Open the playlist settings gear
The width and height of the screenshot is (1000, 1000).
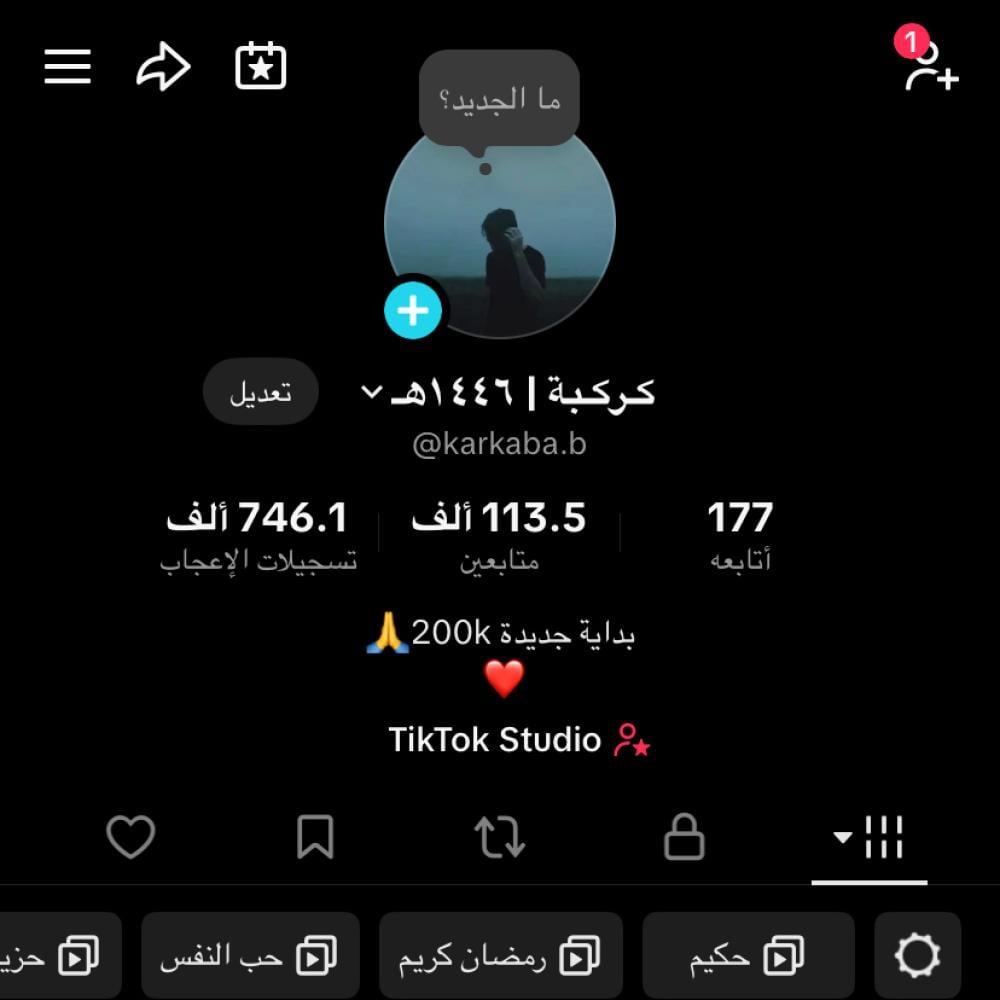coord(917,957)
